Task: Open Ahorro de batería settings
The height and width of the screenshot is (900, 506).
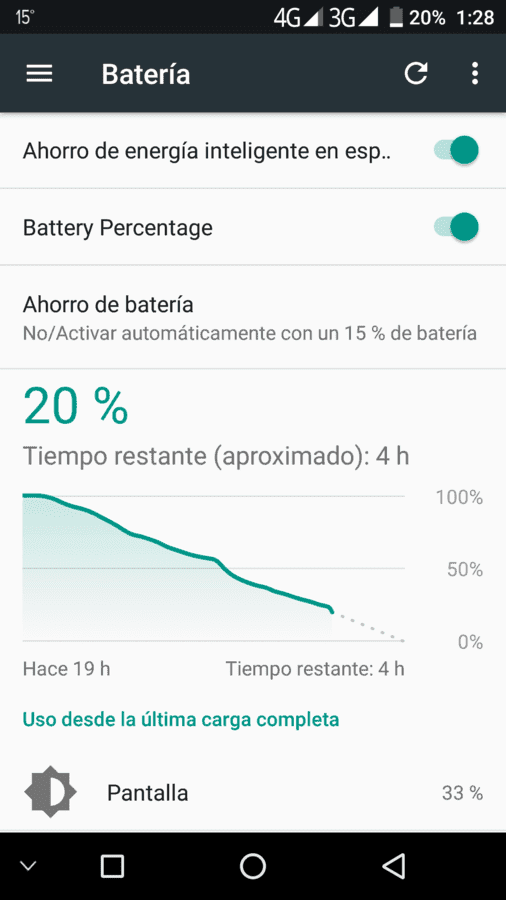Action: point(253,317)
